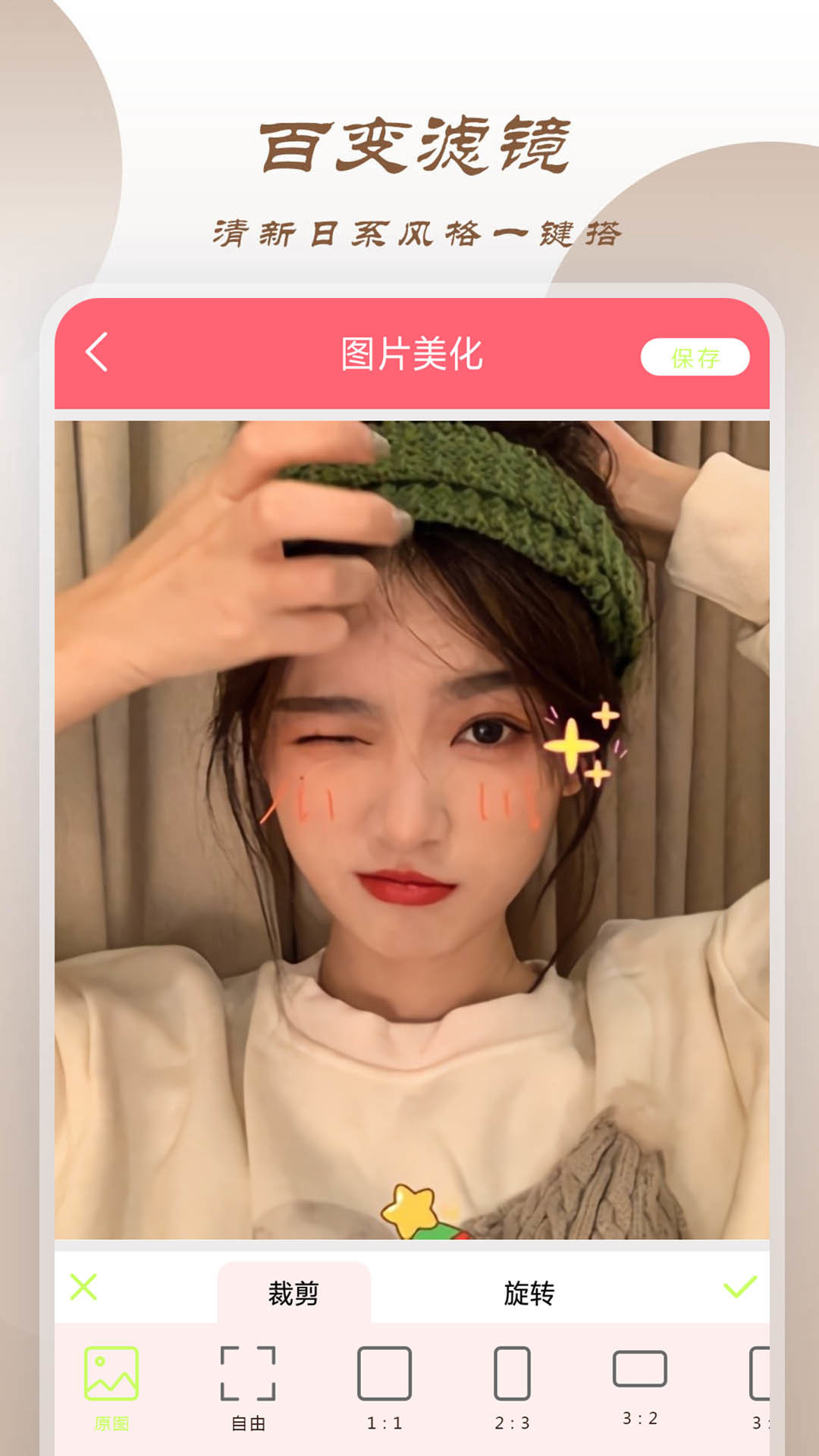Set crop ratio to 2:3
Screen dimensions: 819x1456
tap(513, 1373)
